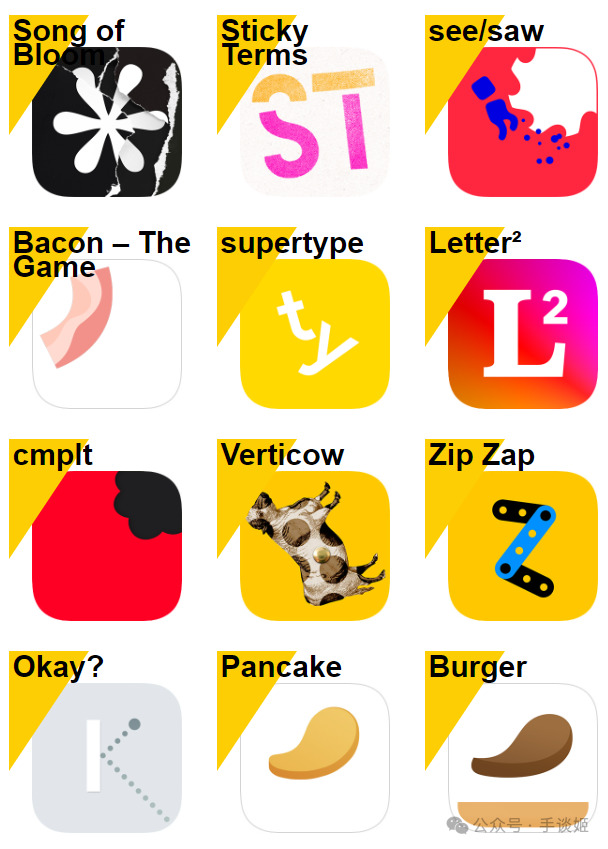
Task: Tap the Verticow cow icon
Action: pos(314,545)
